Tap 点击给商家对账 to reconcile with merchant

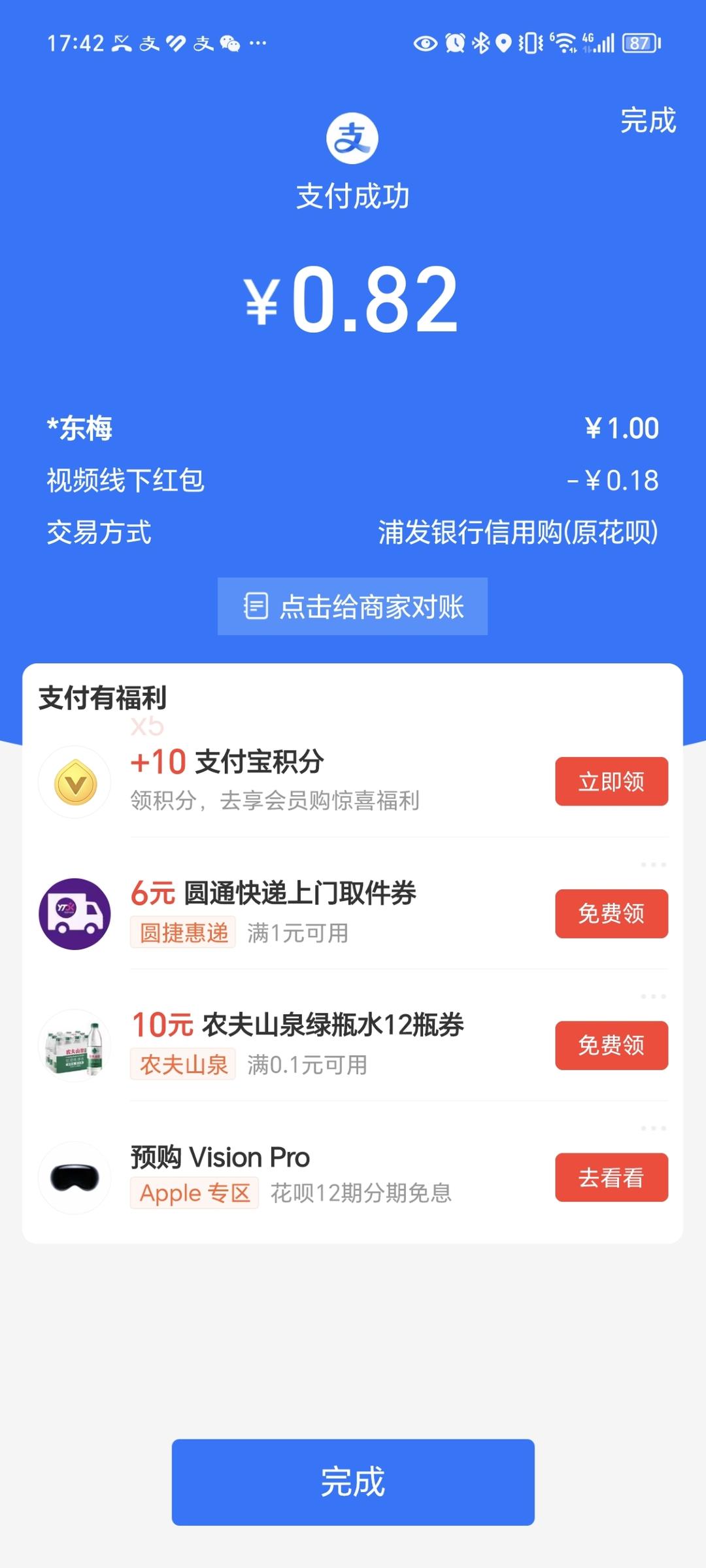click(352, 606)
